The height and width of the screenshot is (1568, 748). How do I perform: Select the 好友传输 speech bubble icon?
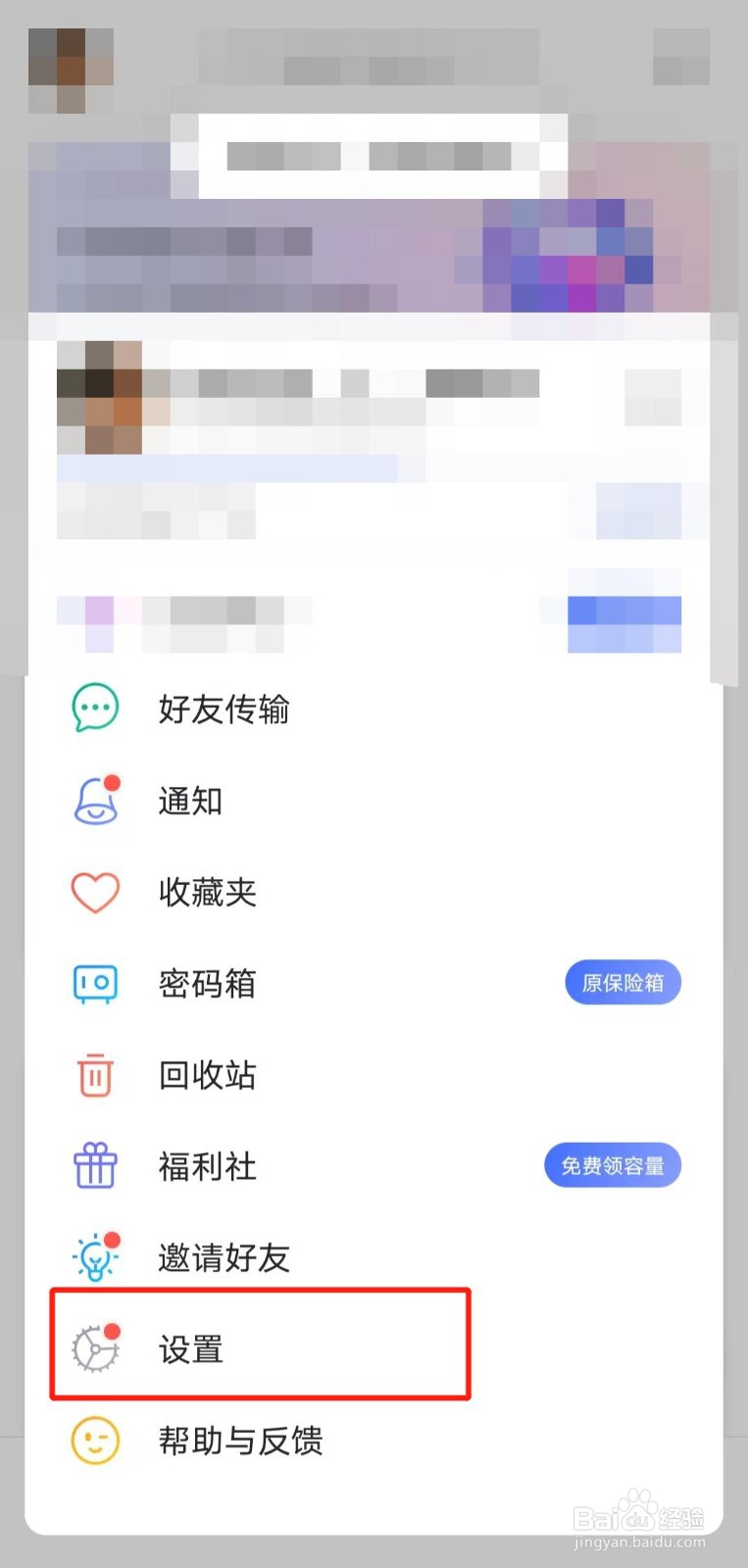tap(94, 708)
